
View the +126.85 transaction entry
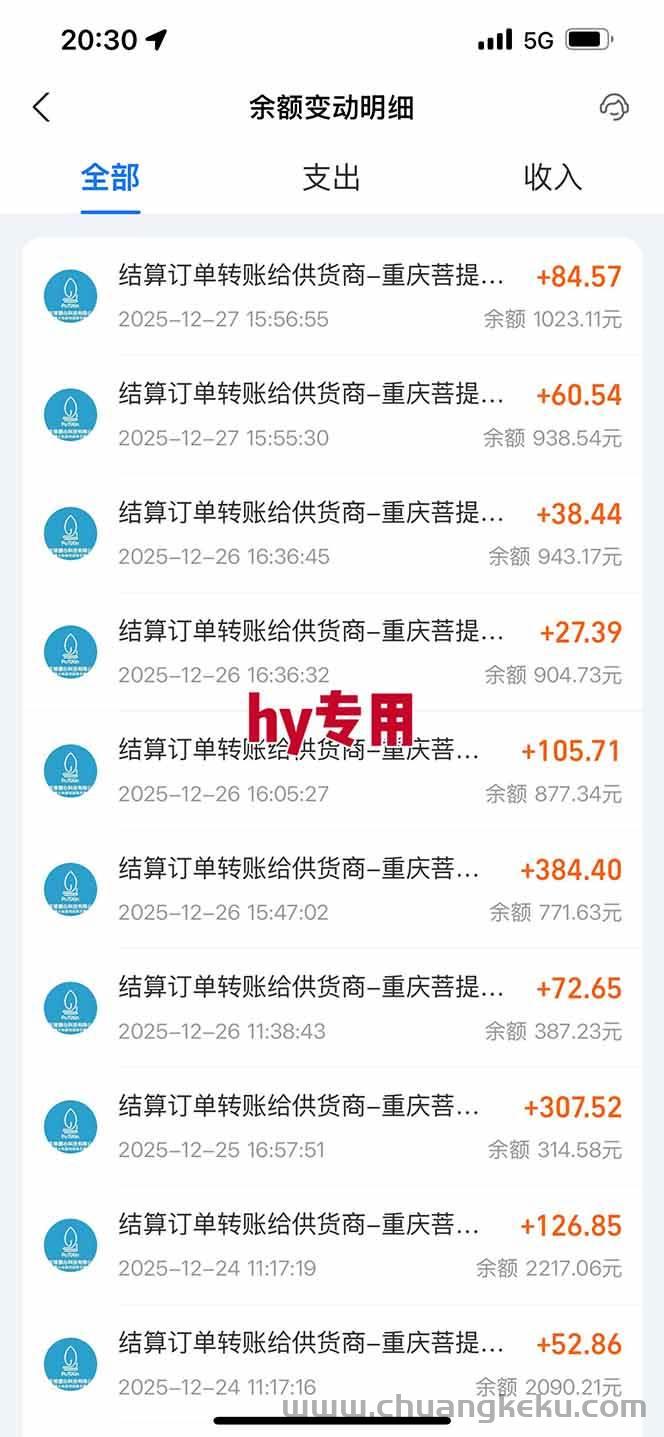point(332,1245)
